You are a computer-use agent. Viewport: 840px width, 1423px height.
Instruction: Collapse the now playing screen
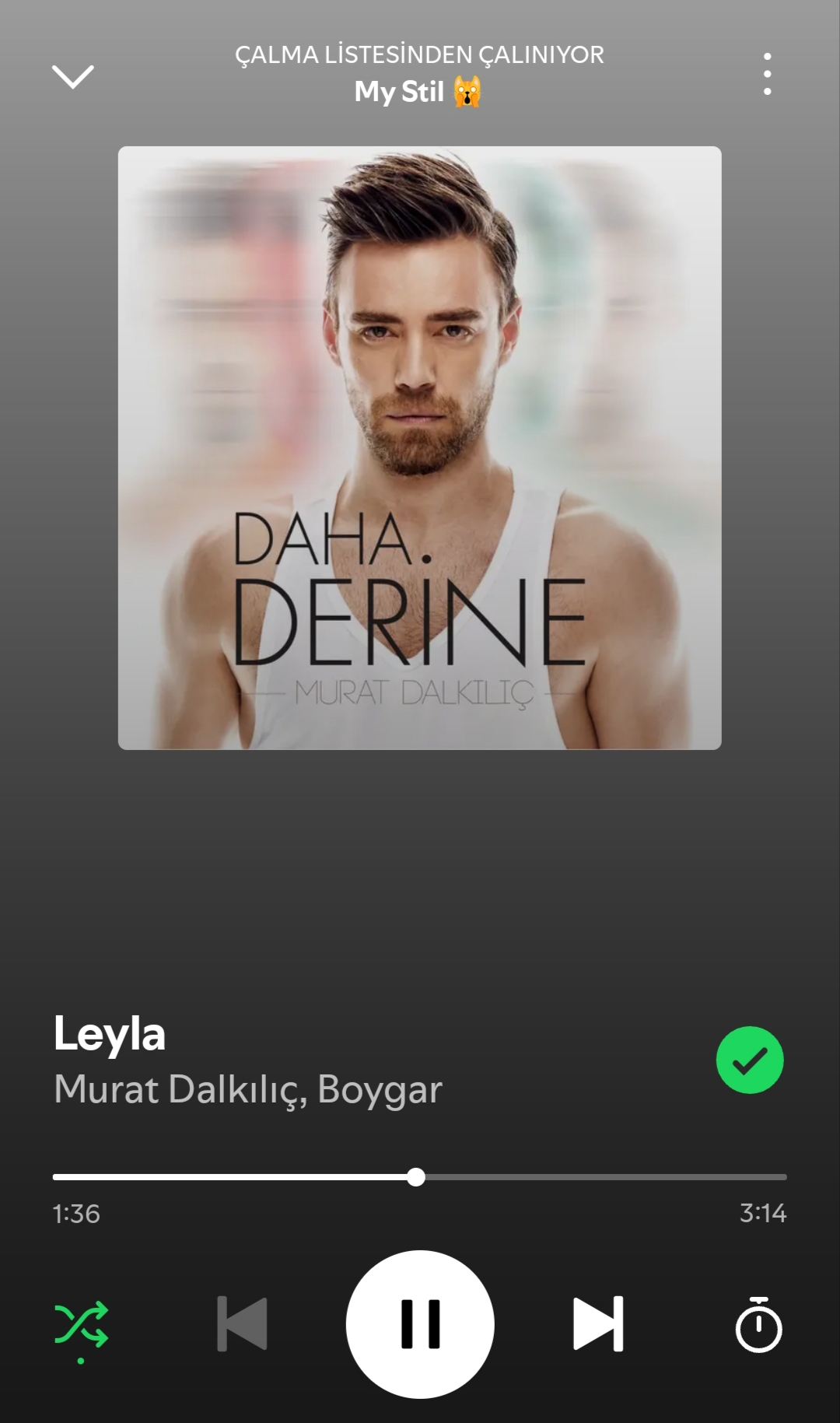pos(72,76)
